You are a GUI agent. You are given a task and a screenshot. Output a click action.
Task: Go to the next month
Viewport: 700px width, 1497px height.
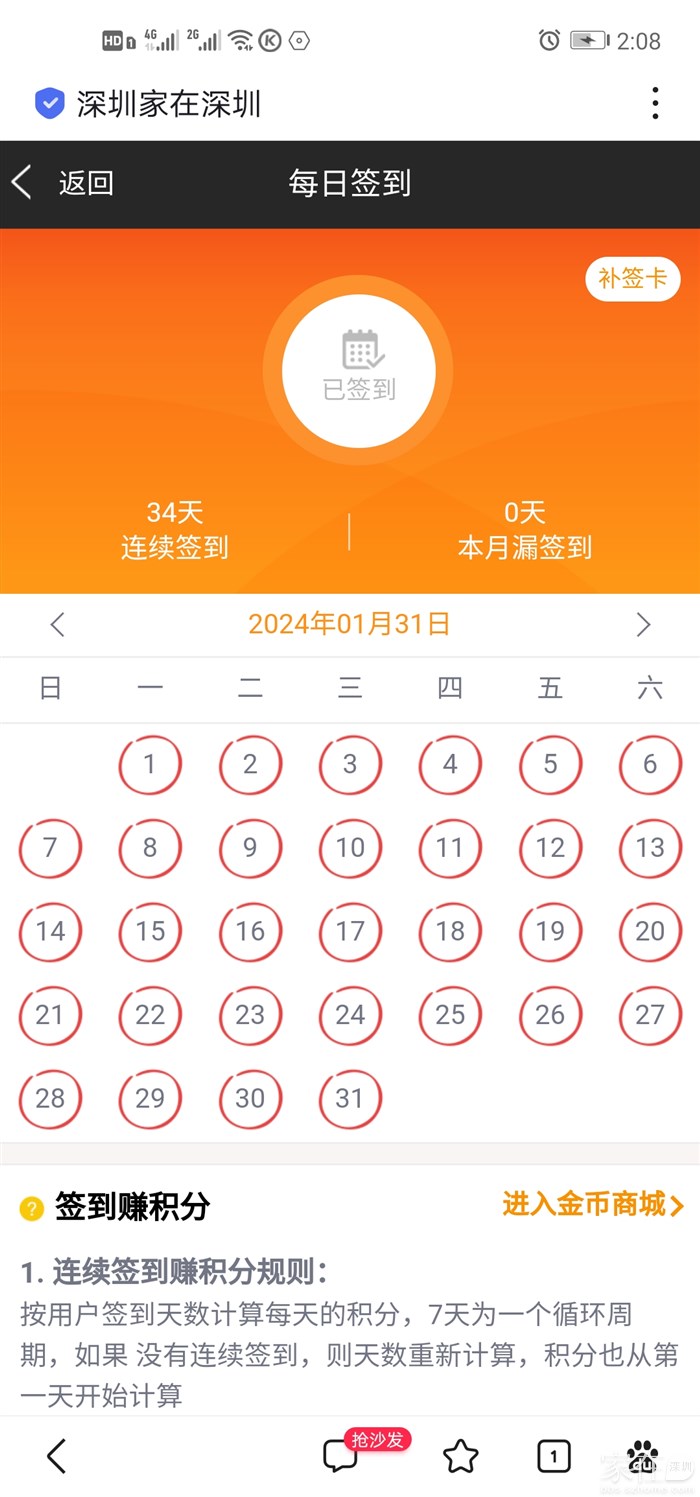pyautogui.click(x=643, y=625)
